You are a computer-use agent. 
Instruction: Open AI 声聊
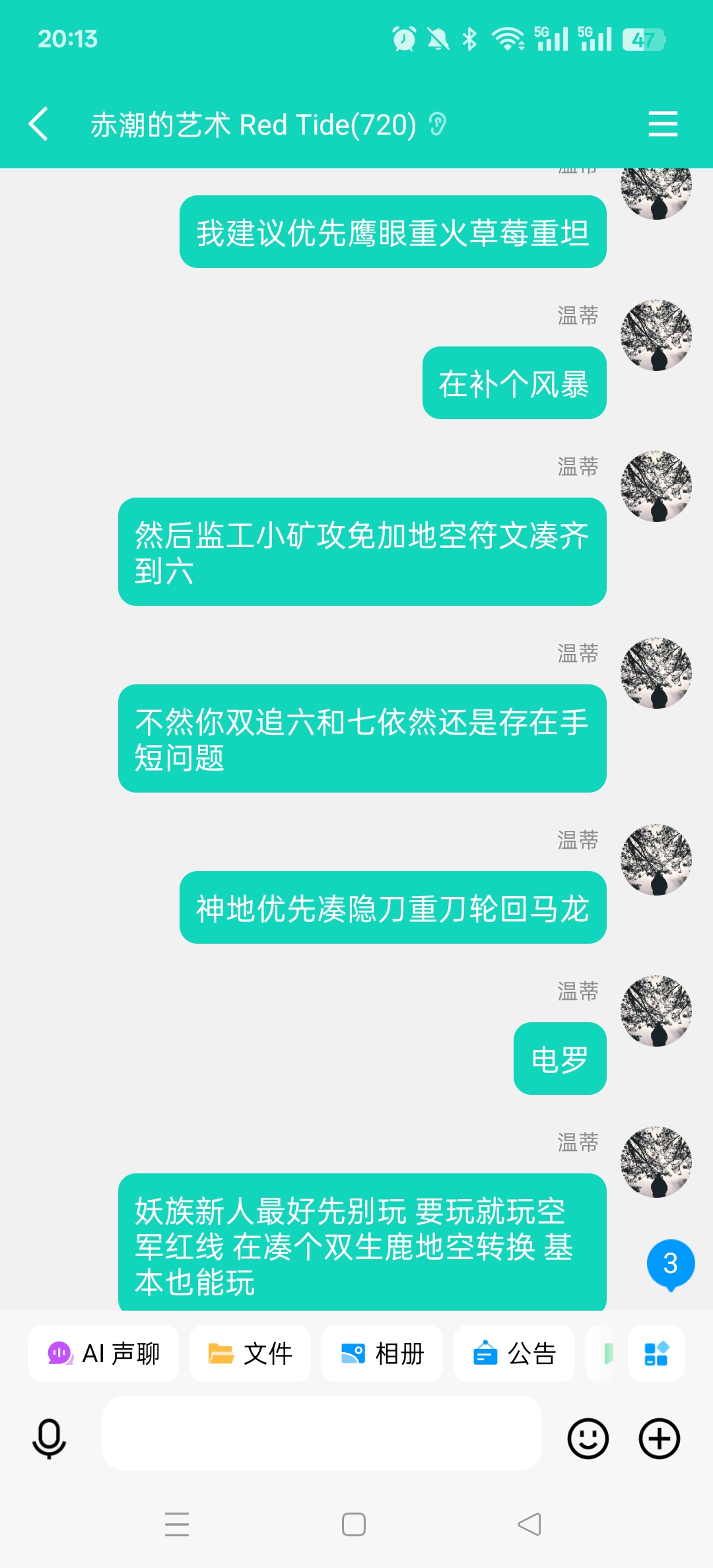[104, 1354]
